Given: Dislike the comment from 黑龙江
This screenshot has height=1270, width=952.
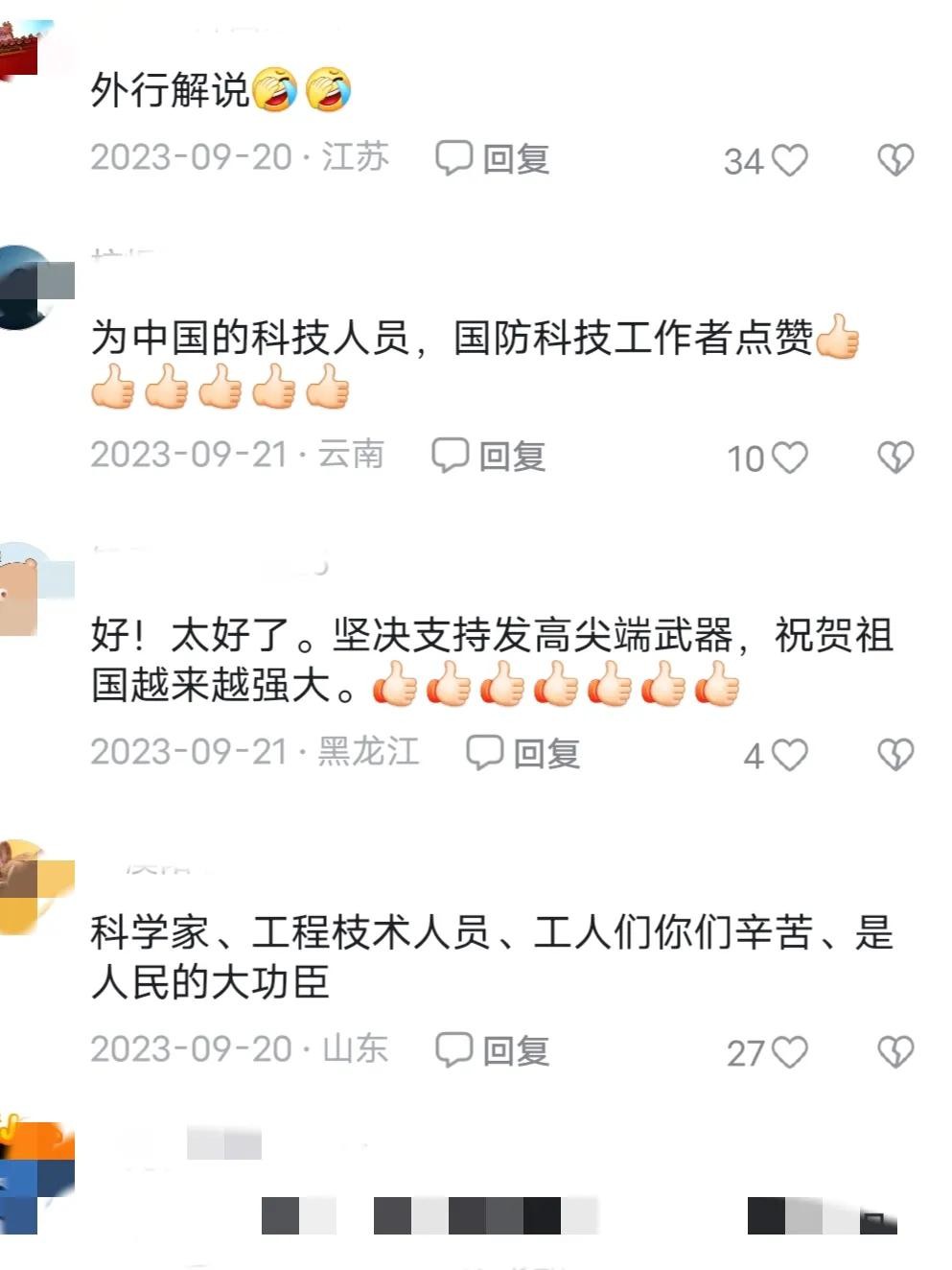Looking at the screenshot, I should (895, 755).
